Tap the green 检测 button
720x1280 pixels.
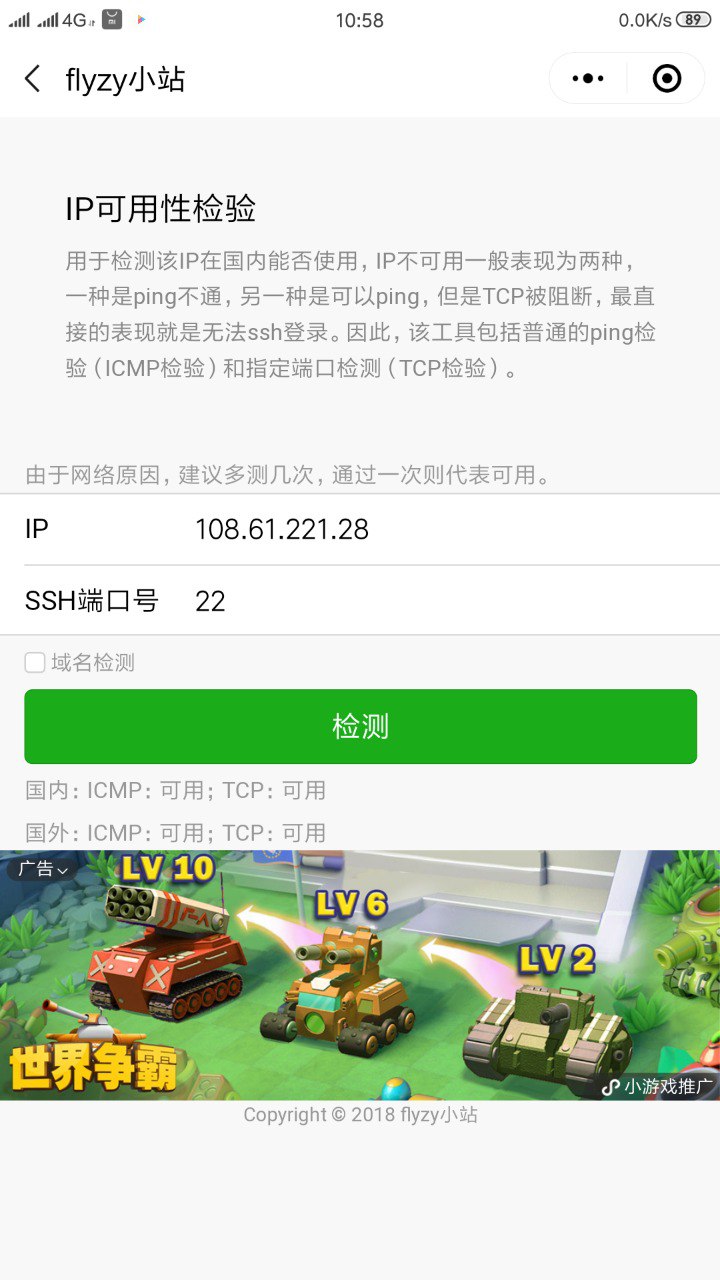[x=360, y=726]
